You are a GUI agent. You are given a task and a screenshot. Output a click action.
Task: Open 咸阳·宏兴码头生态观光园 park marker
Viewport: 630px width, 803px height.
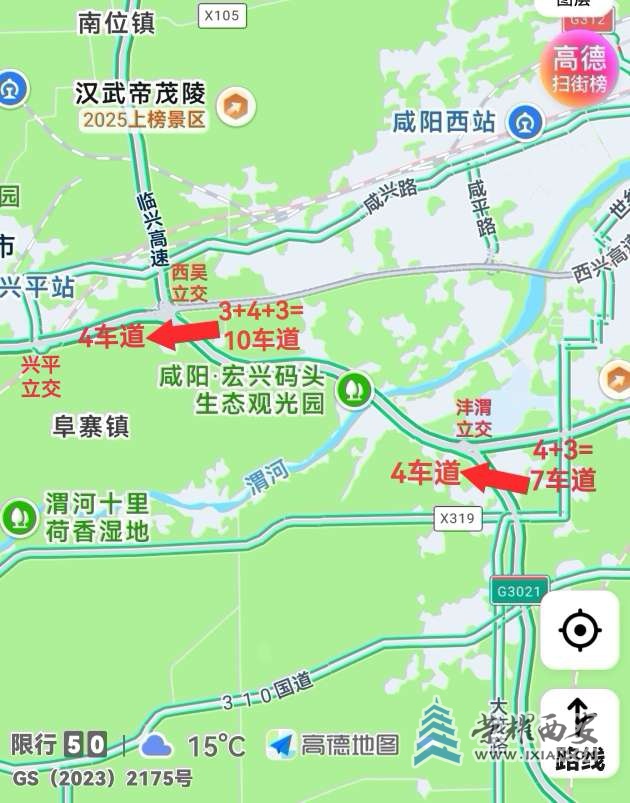351,388
